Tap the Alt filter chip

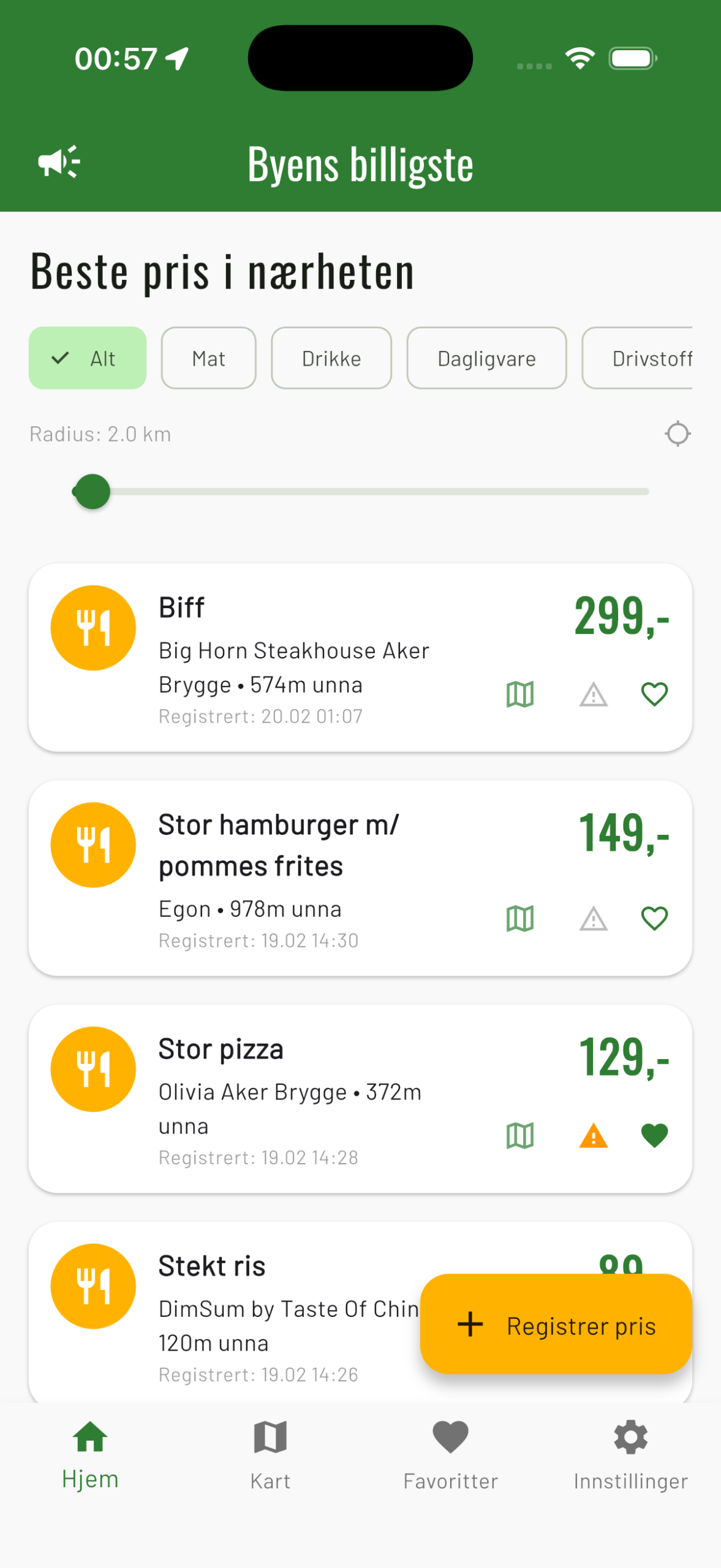(88, 358)
